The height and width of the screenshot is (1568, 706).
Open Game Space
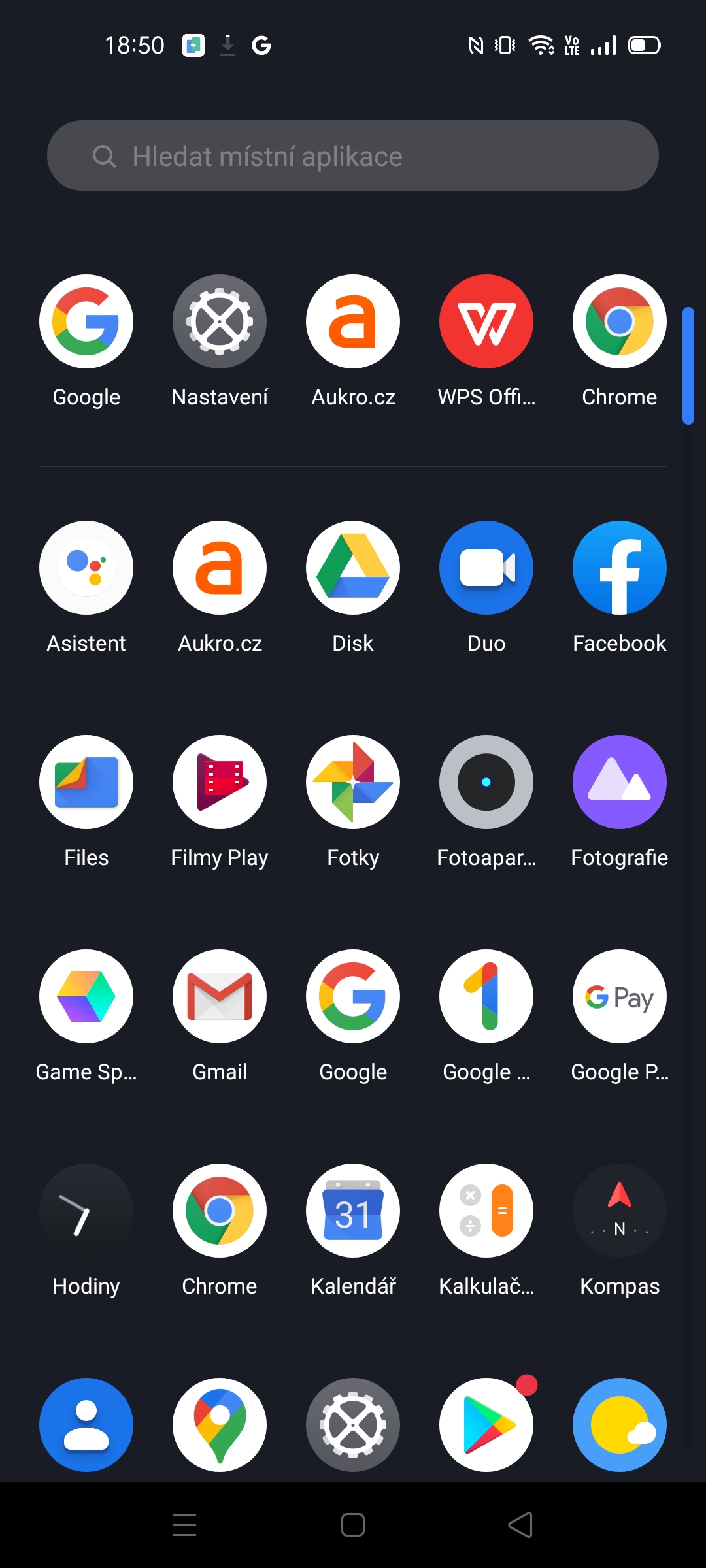pos(86,996)
